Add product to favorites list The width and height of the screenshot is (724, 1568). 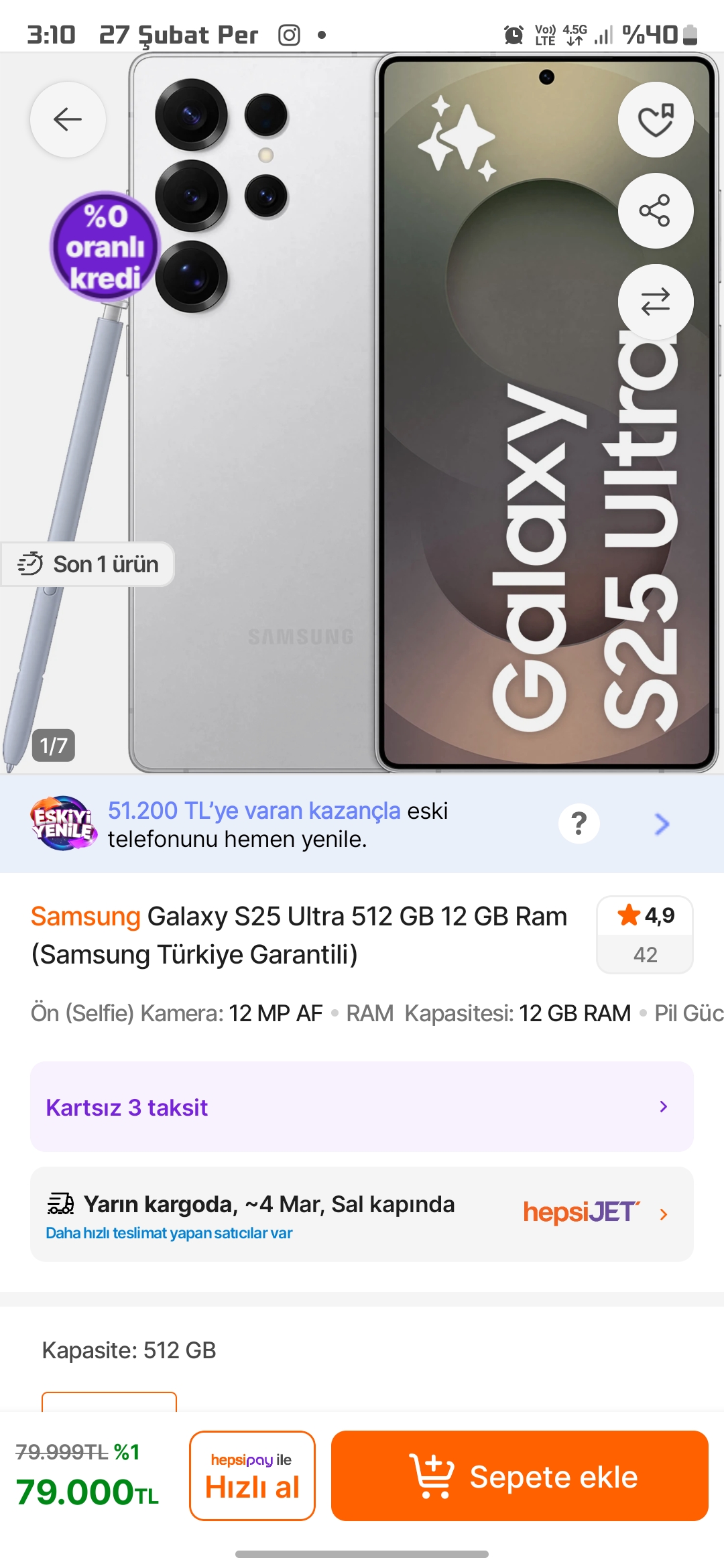point(655,120)
